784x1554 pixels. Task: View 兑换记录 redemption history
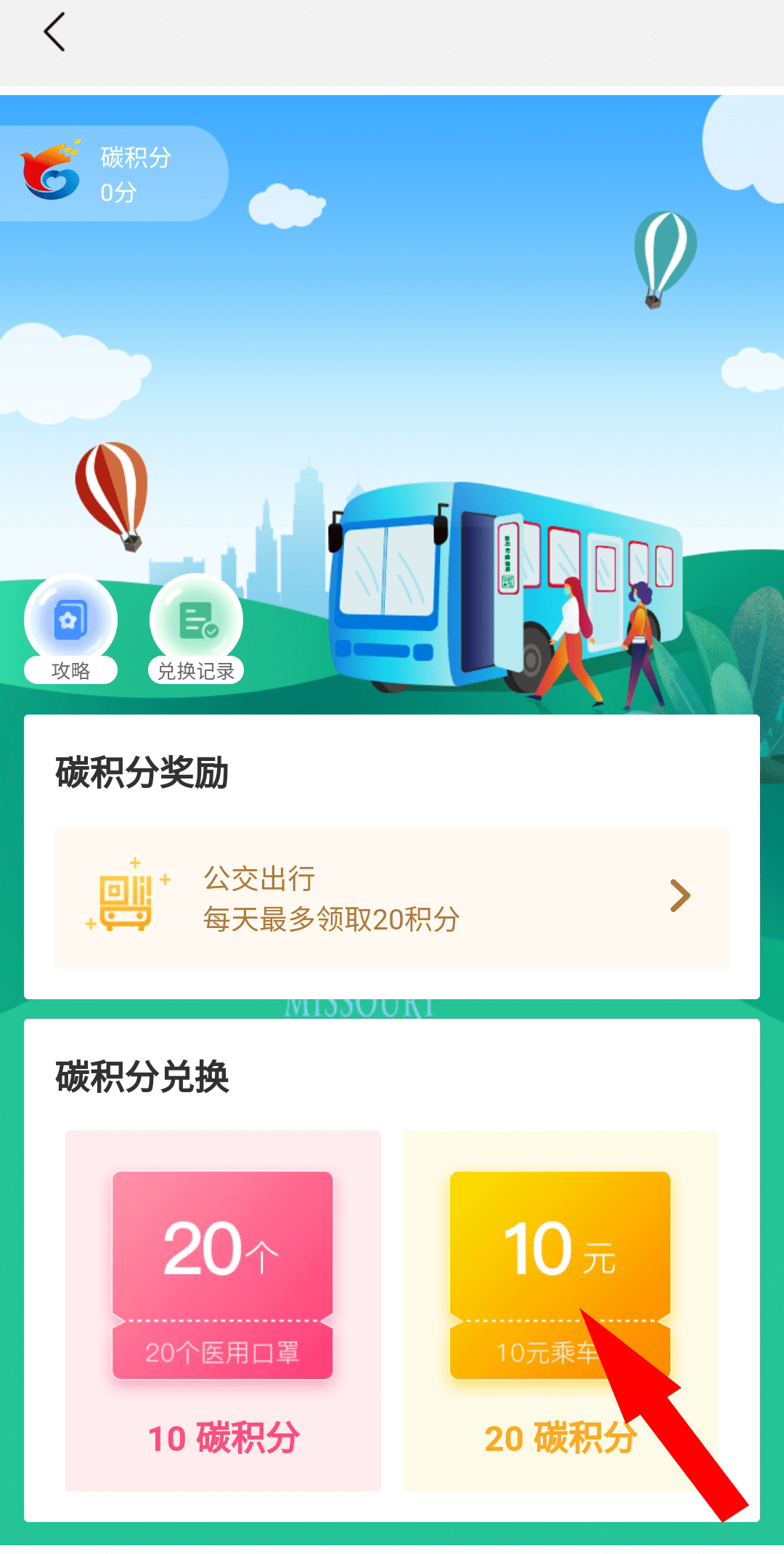tap(196, 629)
